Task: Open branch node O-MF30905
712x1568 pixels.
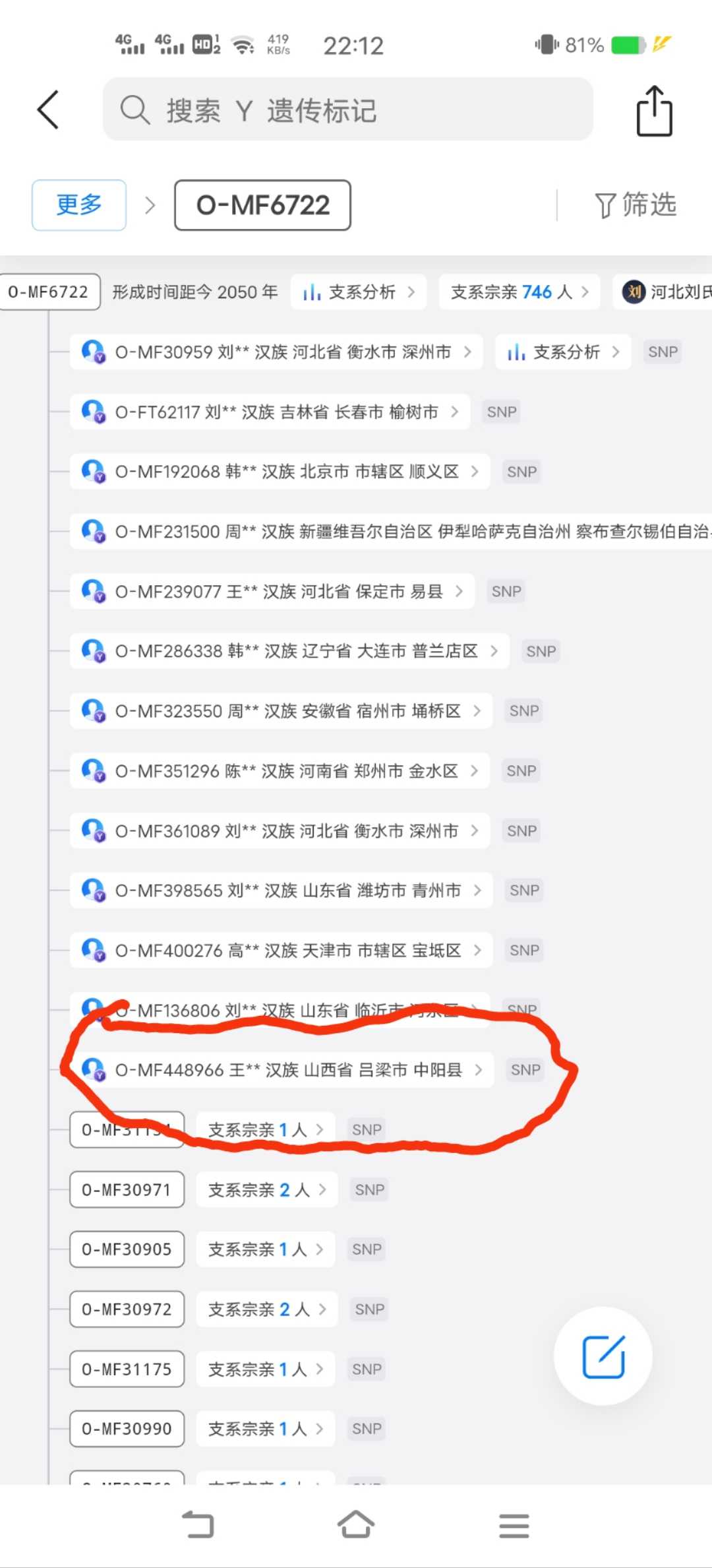Action: [x=127, y=1249]
